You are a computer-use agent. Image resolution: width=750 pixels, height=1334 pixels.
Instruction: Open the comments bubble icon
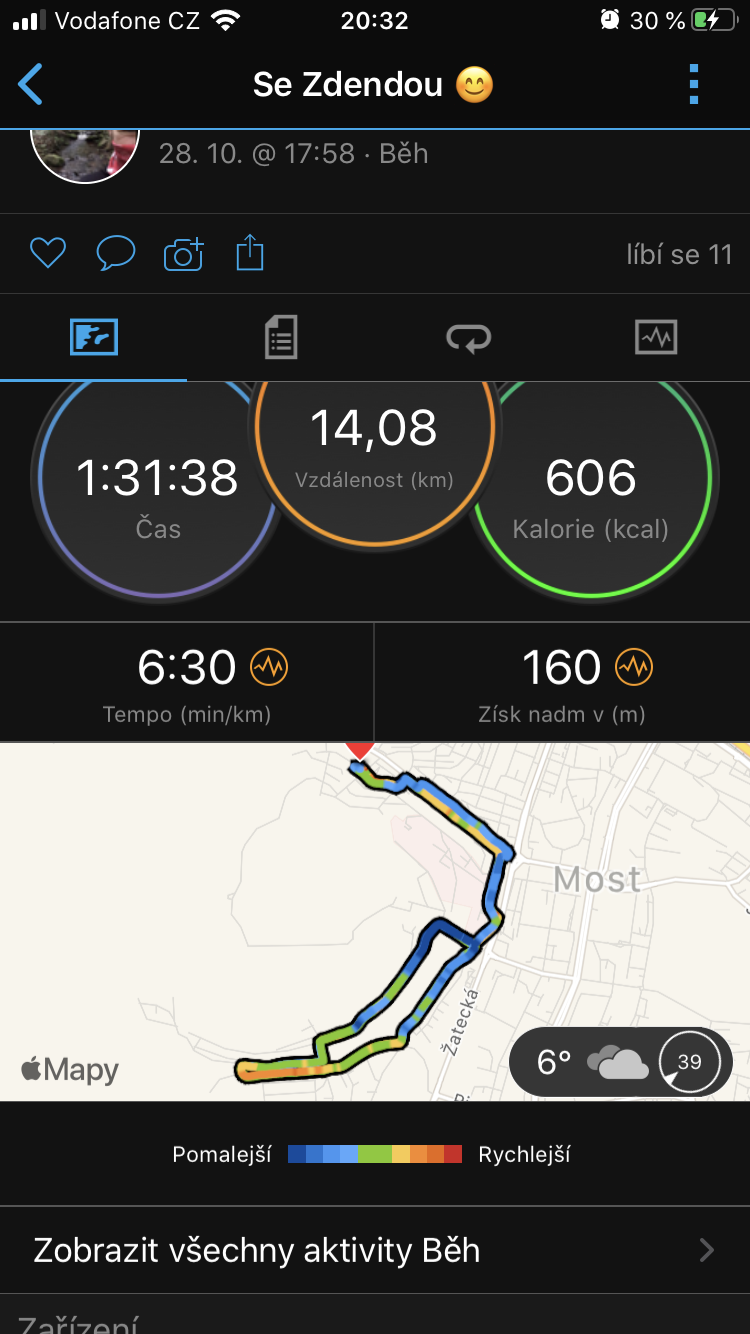click(x=115, y=254)
